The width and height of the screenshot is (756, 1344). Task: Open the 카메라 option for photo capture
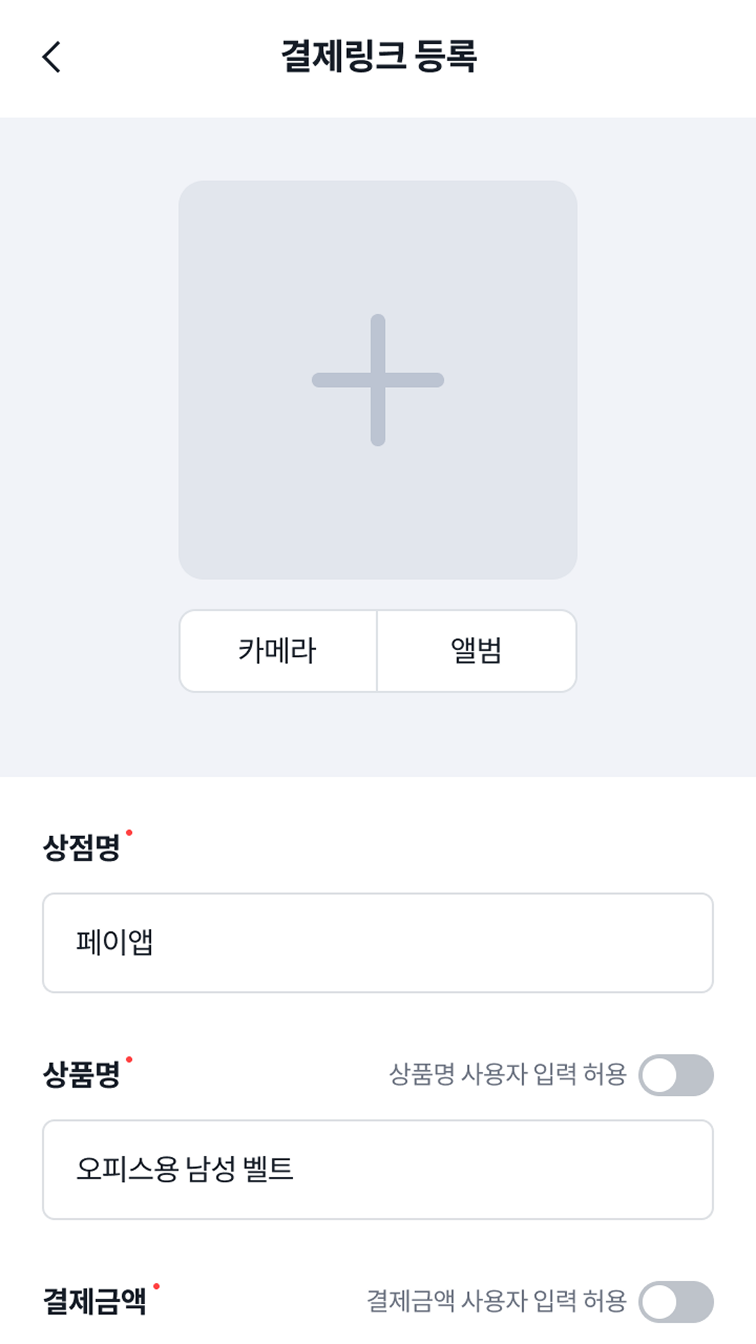click(x=278, y=650)
